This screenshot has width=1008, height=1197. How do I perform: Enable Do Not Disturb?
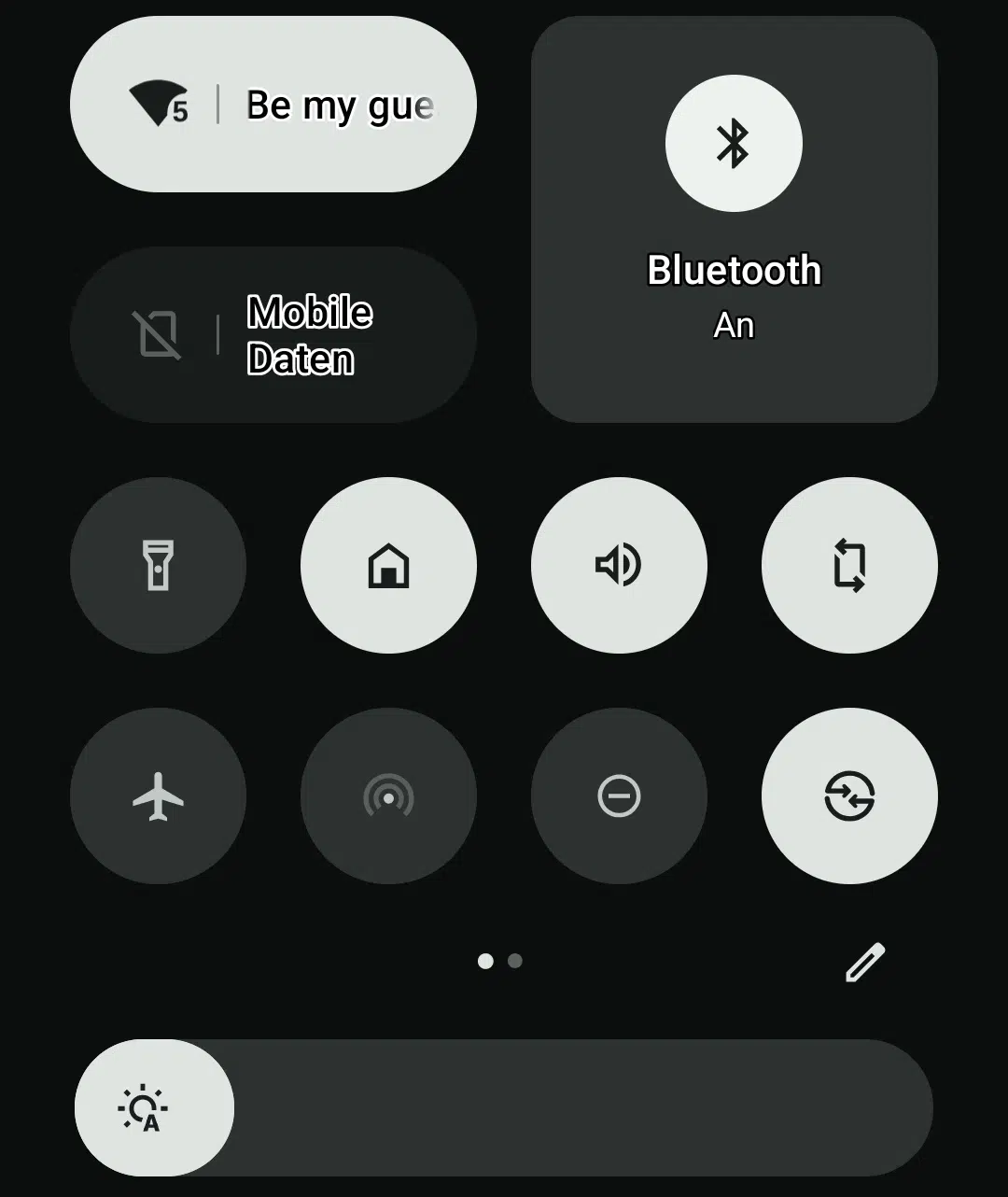[619, 796]
